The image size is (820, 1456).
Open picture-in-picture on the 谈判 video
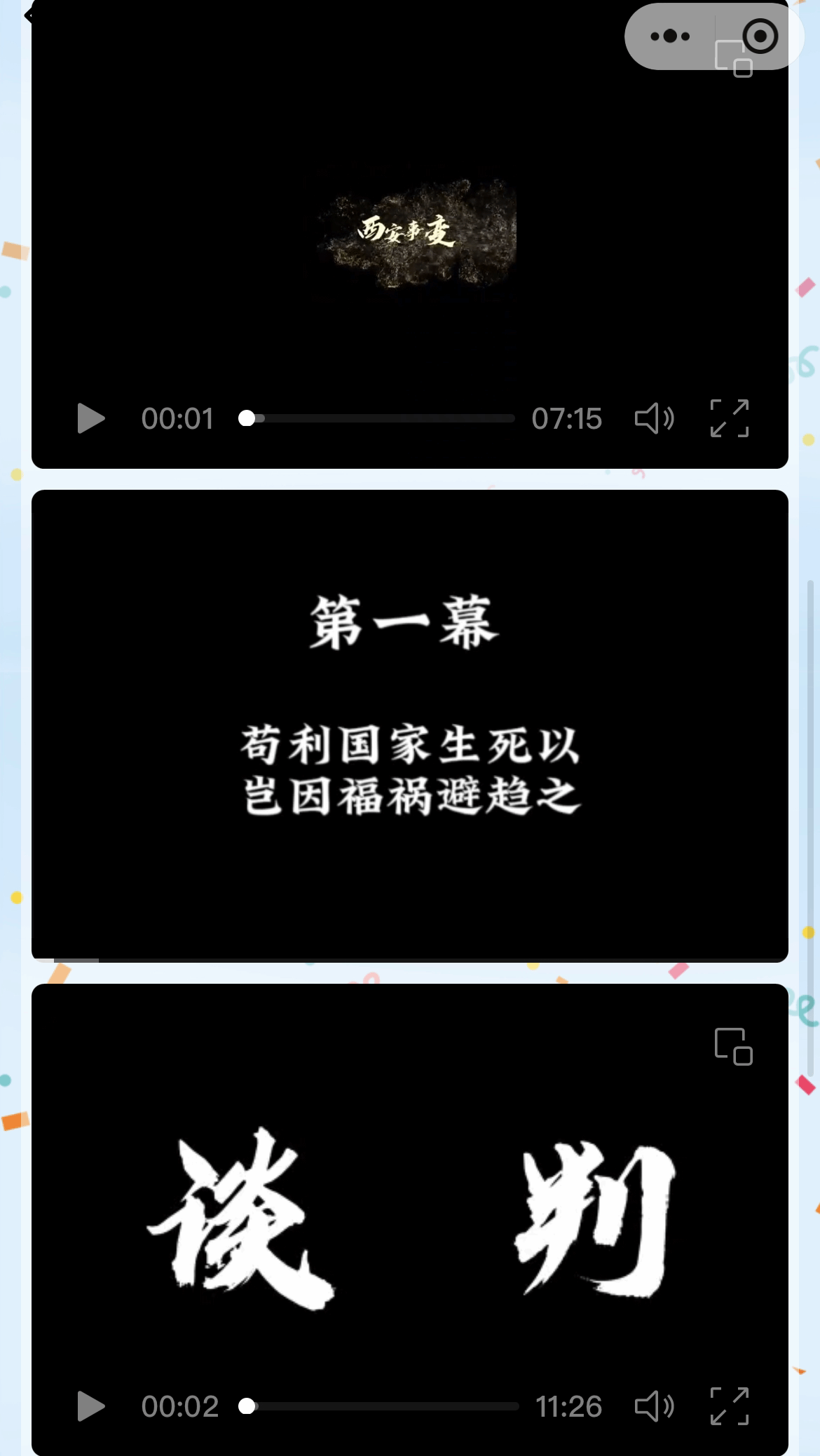(x=733, y=1047)
